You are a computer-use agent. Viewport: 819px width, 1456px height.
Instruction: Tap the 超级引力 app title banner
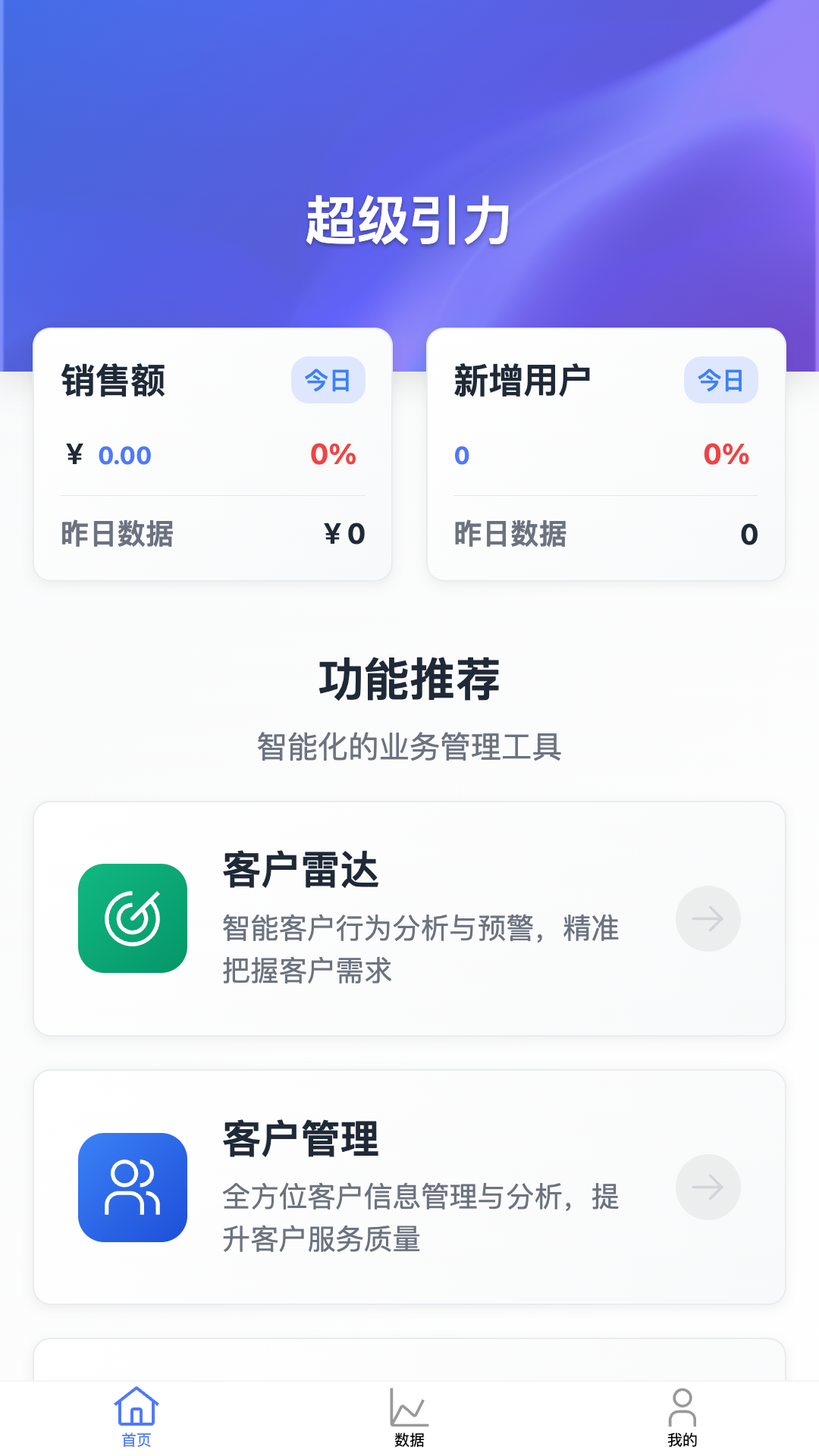click(409, 220)
